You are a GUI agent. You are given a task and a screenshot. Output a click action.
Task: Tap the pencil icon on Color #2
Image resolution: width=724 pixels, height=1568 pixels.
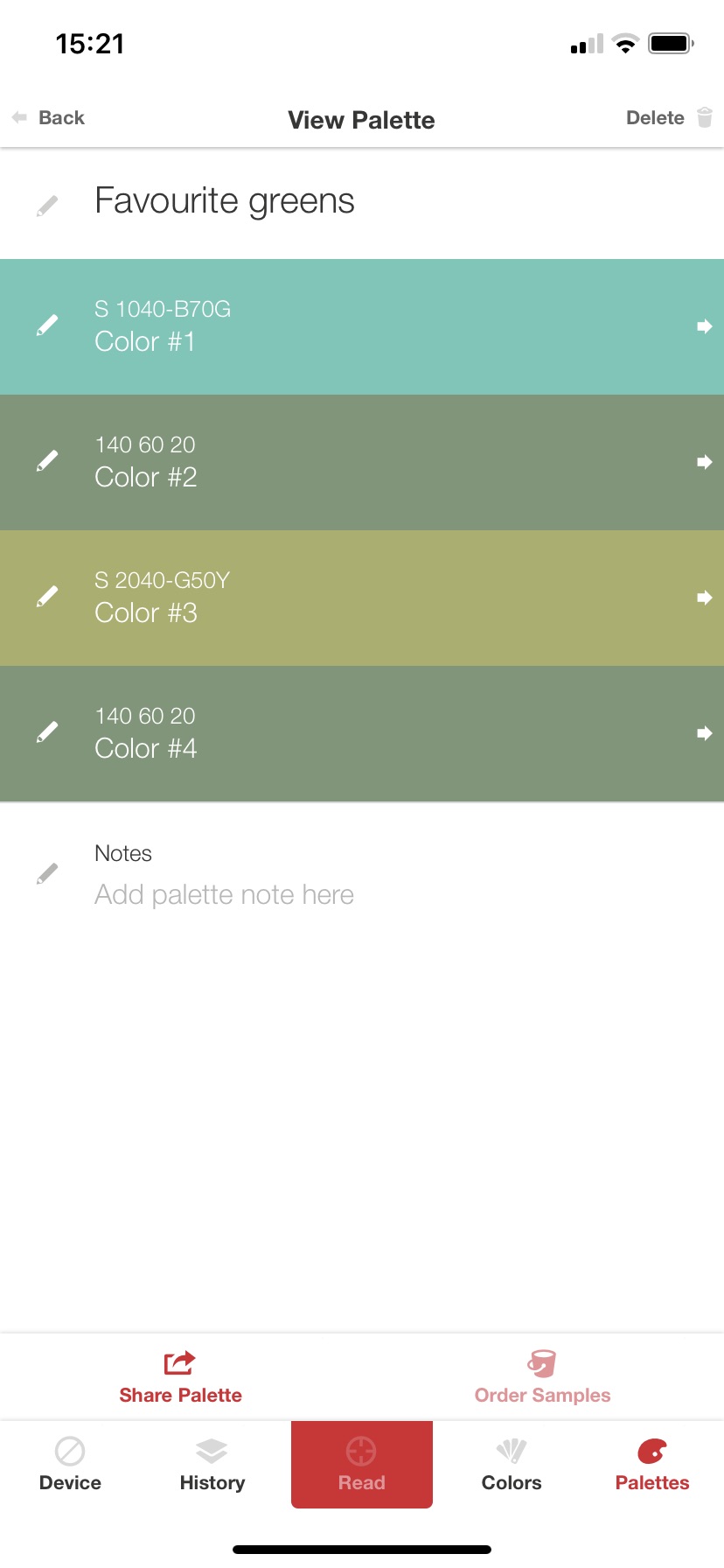point(47,461)
